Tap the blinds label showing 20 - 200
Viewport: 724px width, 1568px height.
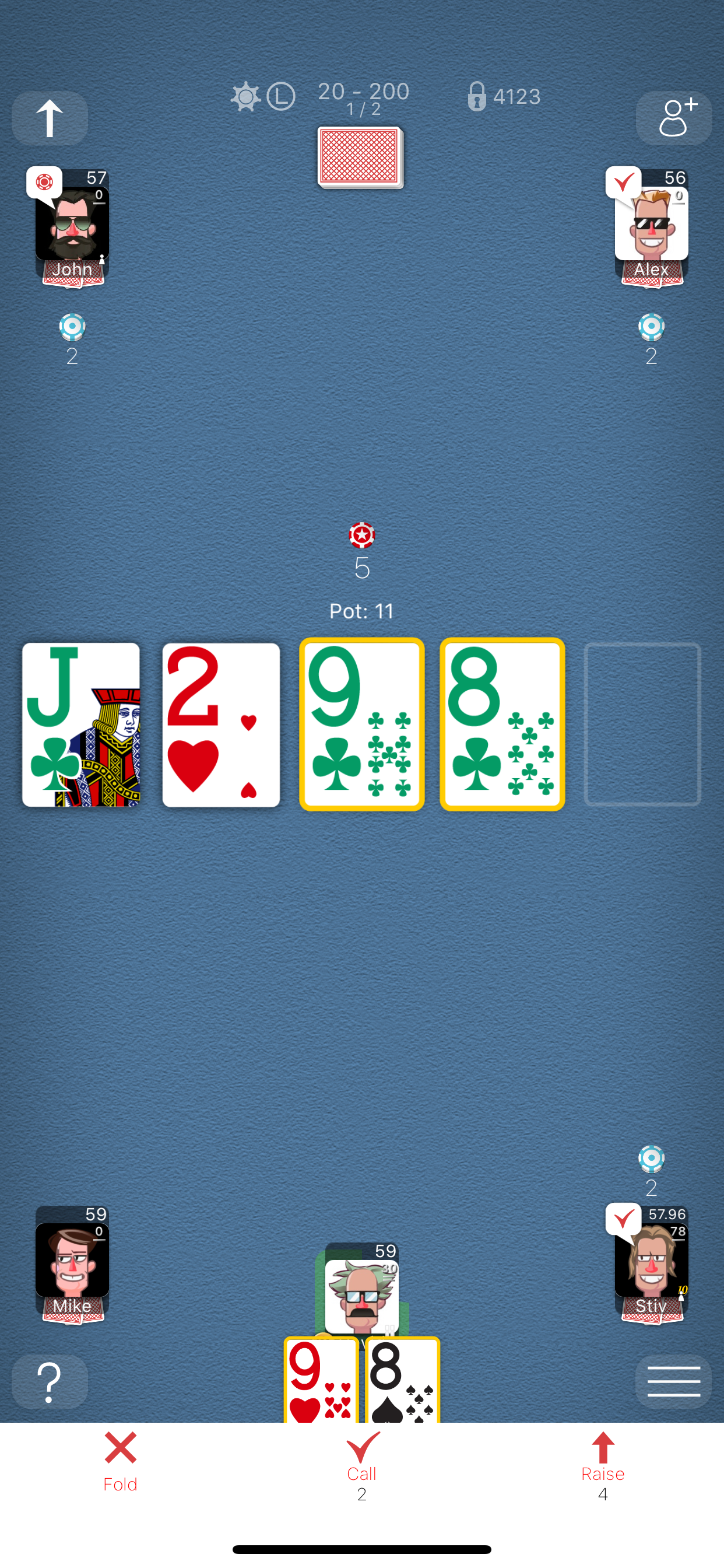[363, 93]
